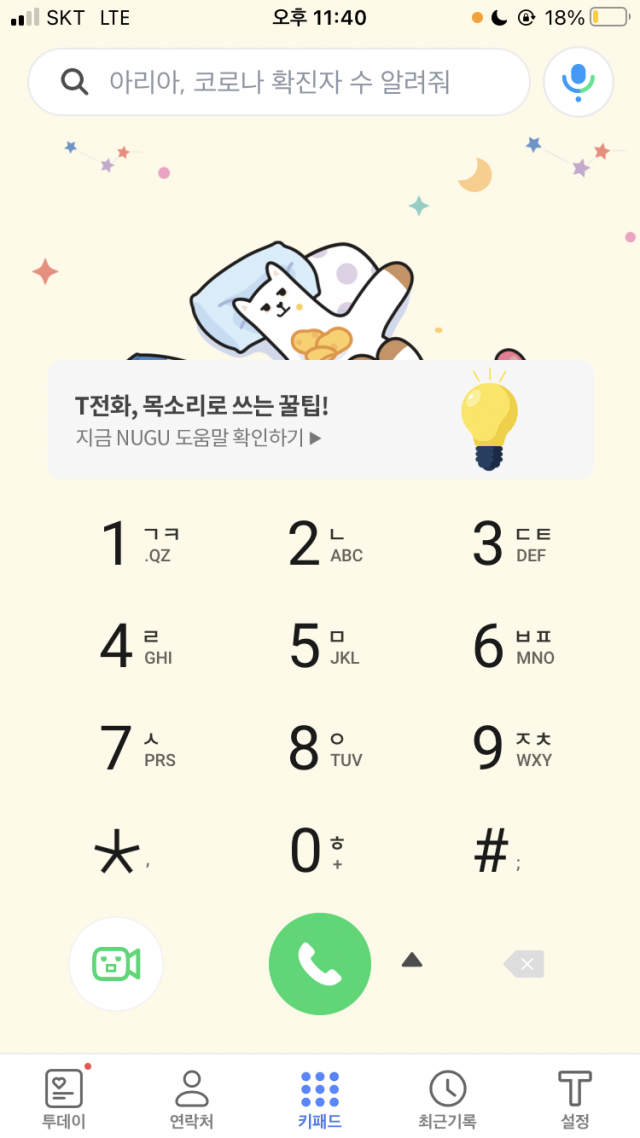
Task: Place a call with the green phone button
Action: click(x=320, y=964)
